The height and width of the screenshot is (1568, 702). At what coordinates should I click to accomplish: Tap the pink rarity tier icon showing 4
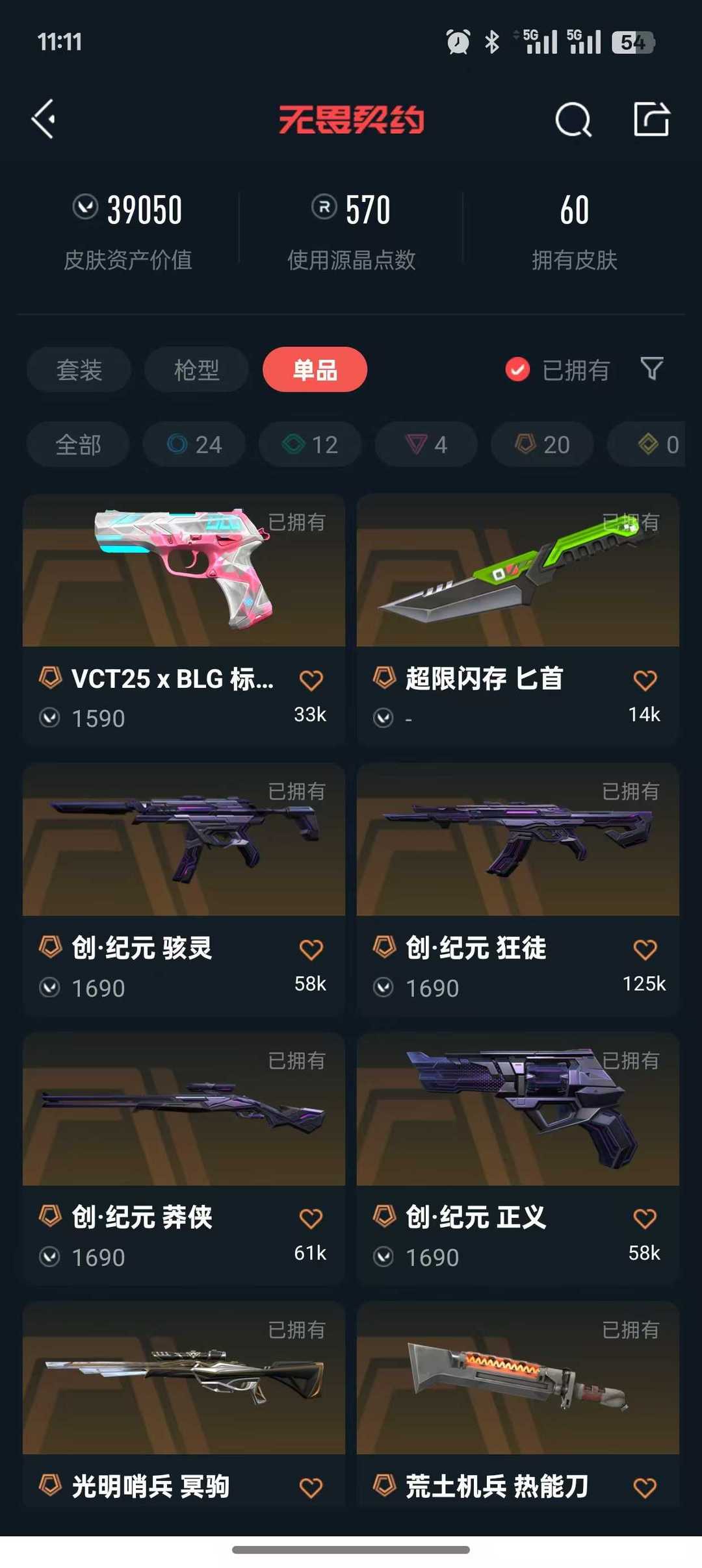pyautogui.click(x=425, y=444)
